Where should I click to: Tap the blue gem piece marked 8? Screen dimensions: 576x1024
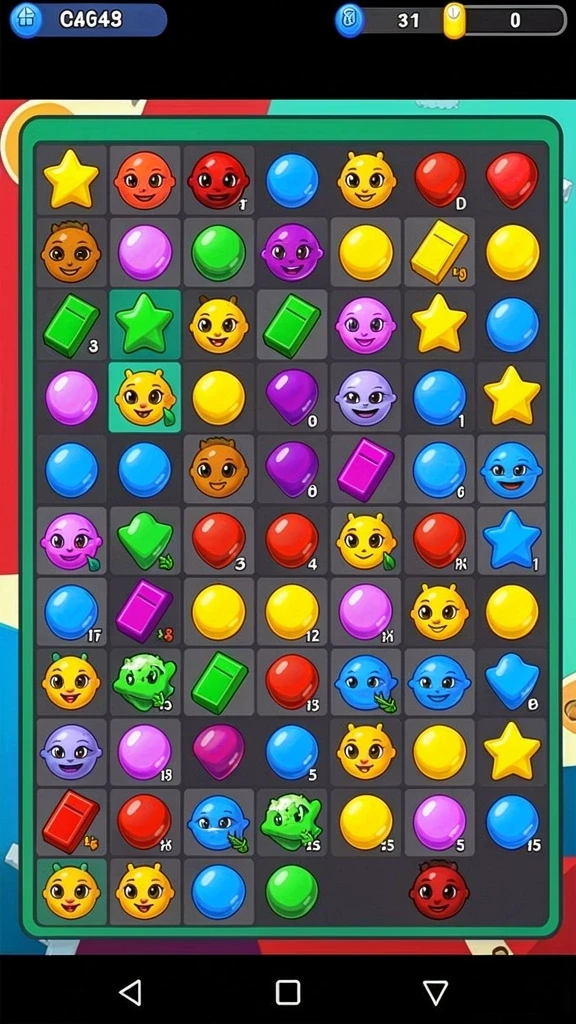(513, 682)
